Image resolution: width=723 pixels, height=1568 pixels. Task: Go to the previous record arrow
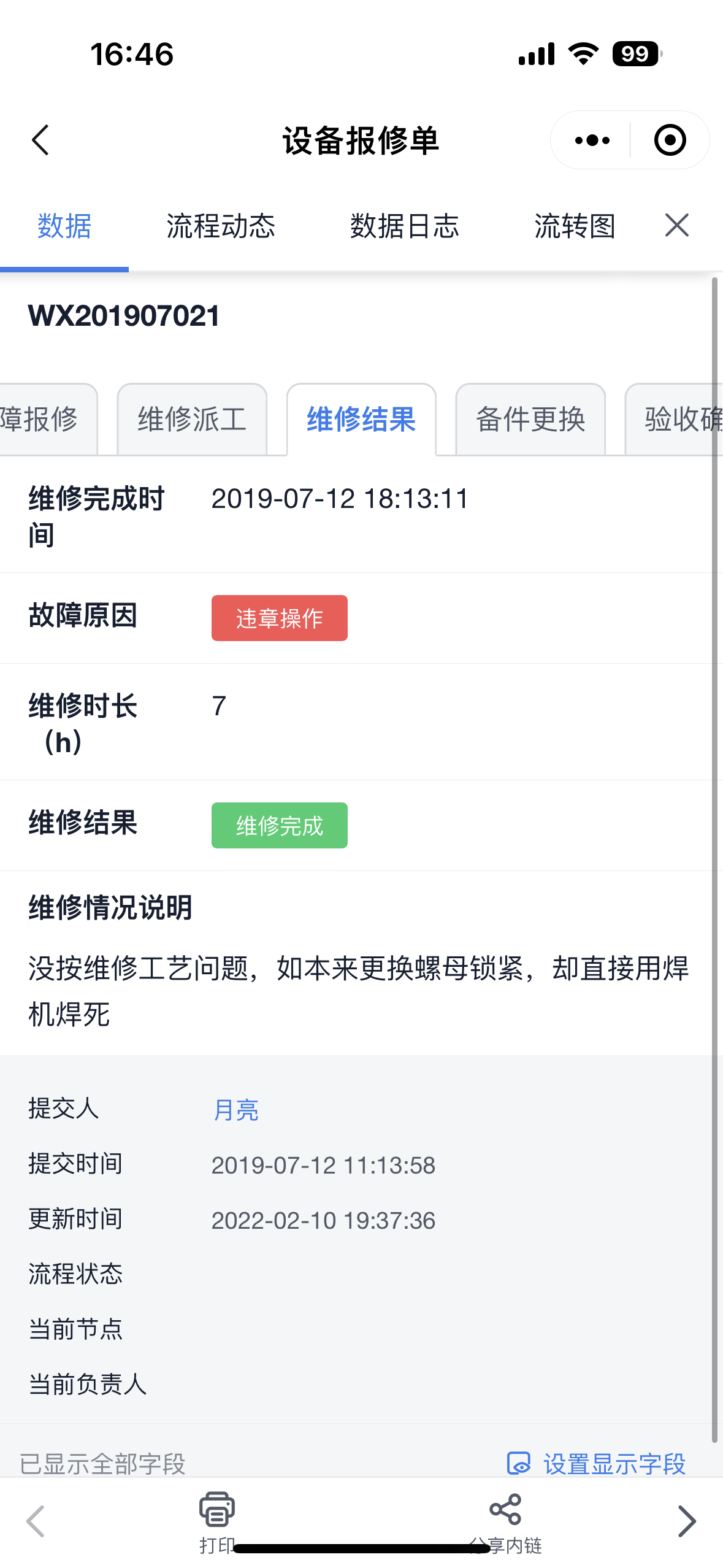click(x=36, y=1521)
